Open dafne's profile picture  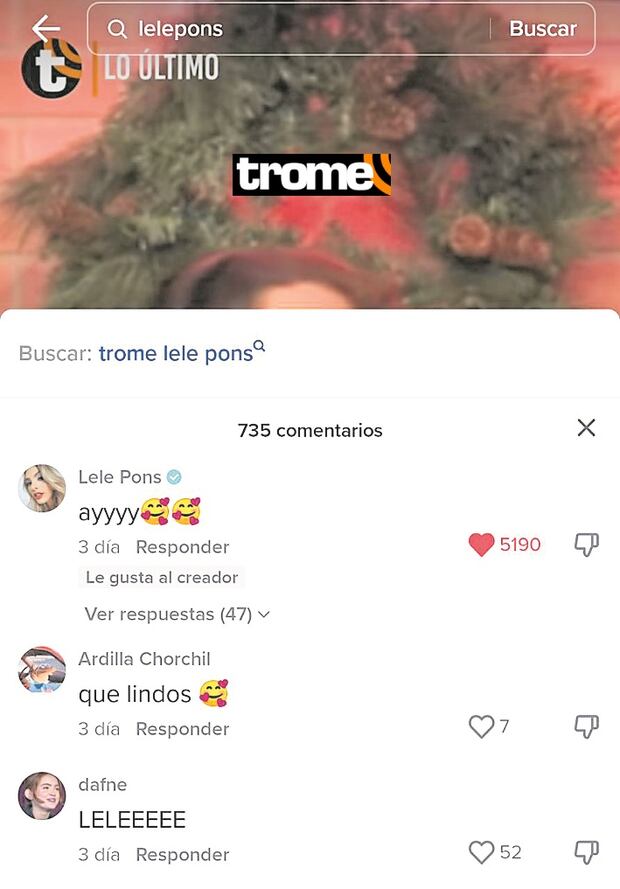pos(42,796)
